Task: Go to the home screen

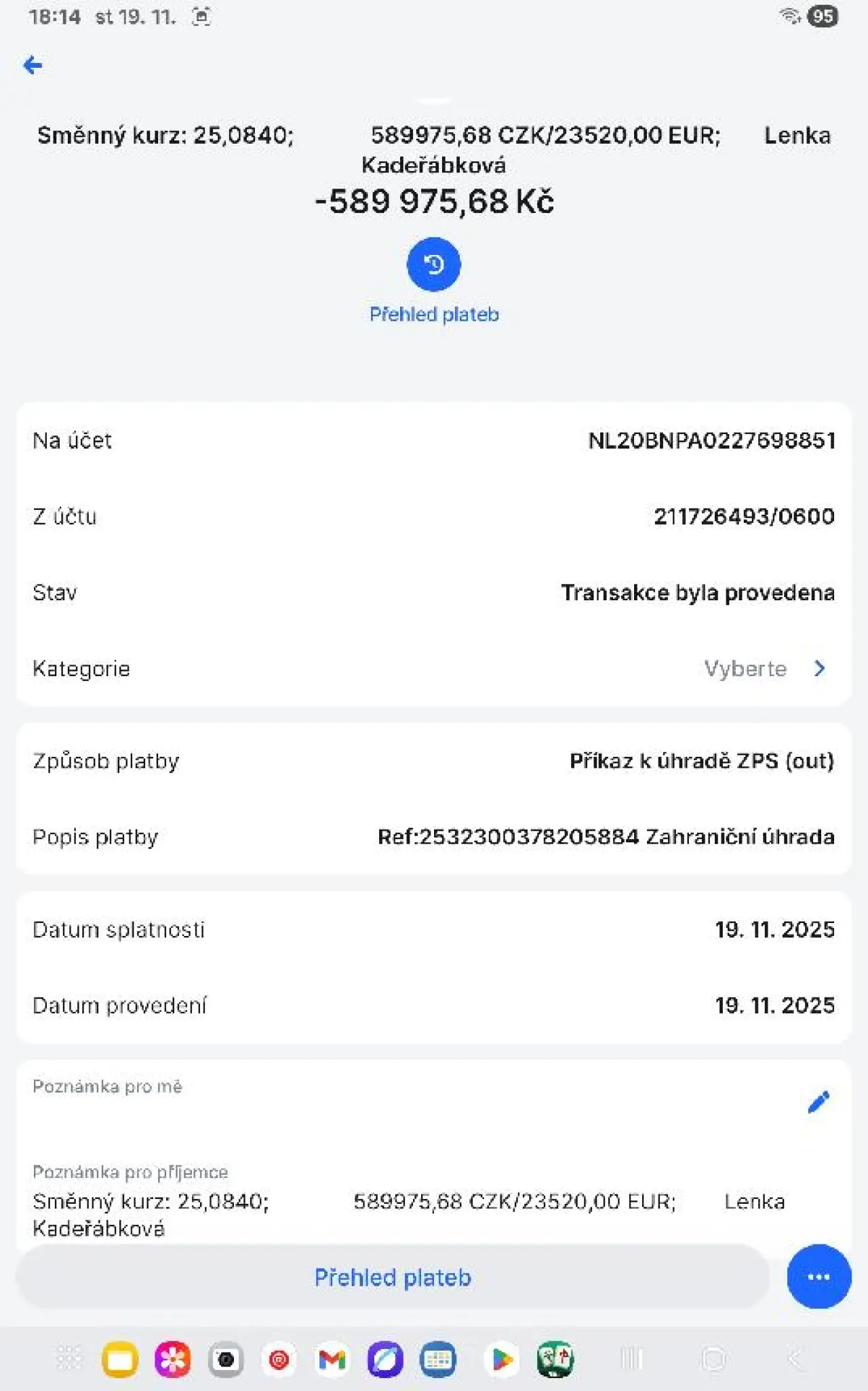Action: tap(713, 1358)
